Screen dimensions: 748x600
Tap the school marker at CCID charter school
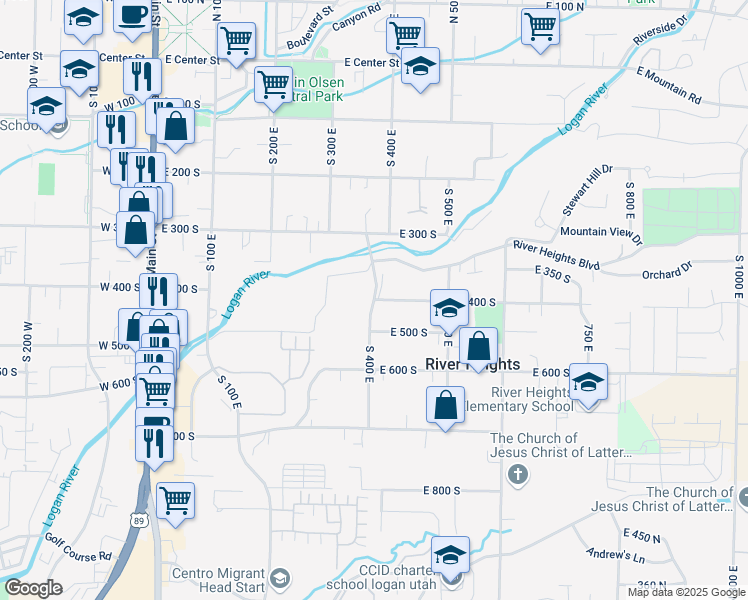coord(451,553)
